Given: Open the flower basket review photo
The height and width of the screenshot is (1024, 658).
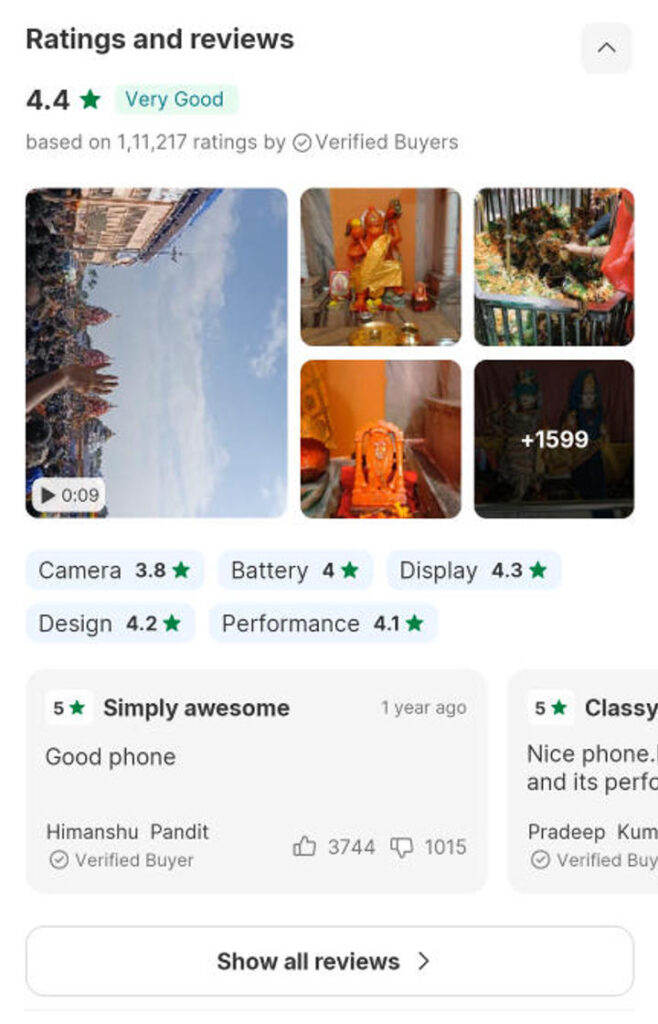Looking at the screenshot, I should pyautogui.click(x=553, y=266).
